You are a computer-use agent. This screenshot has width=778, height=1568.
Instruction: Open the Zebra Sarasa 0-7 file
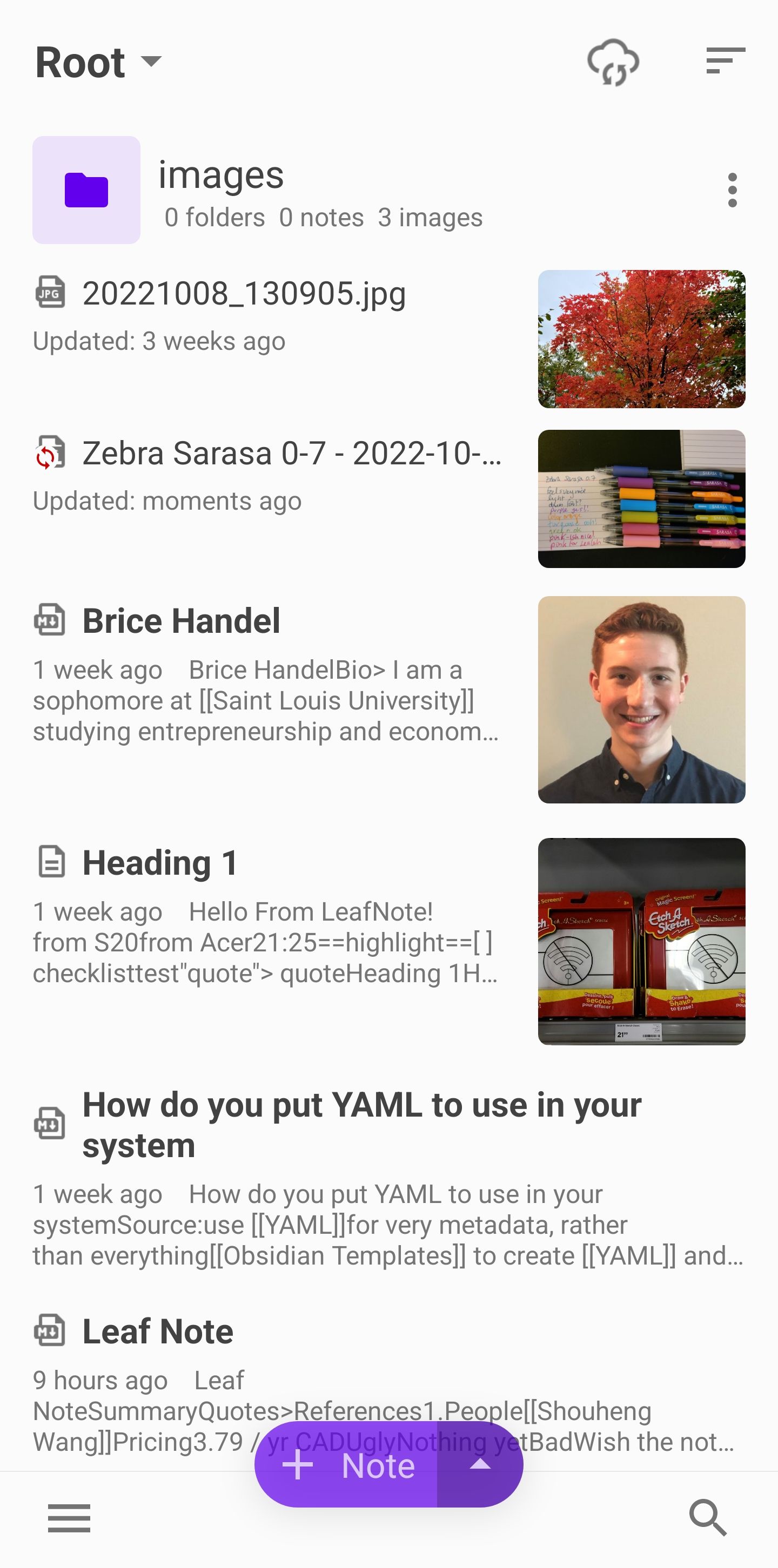click(x=291, y=454)
